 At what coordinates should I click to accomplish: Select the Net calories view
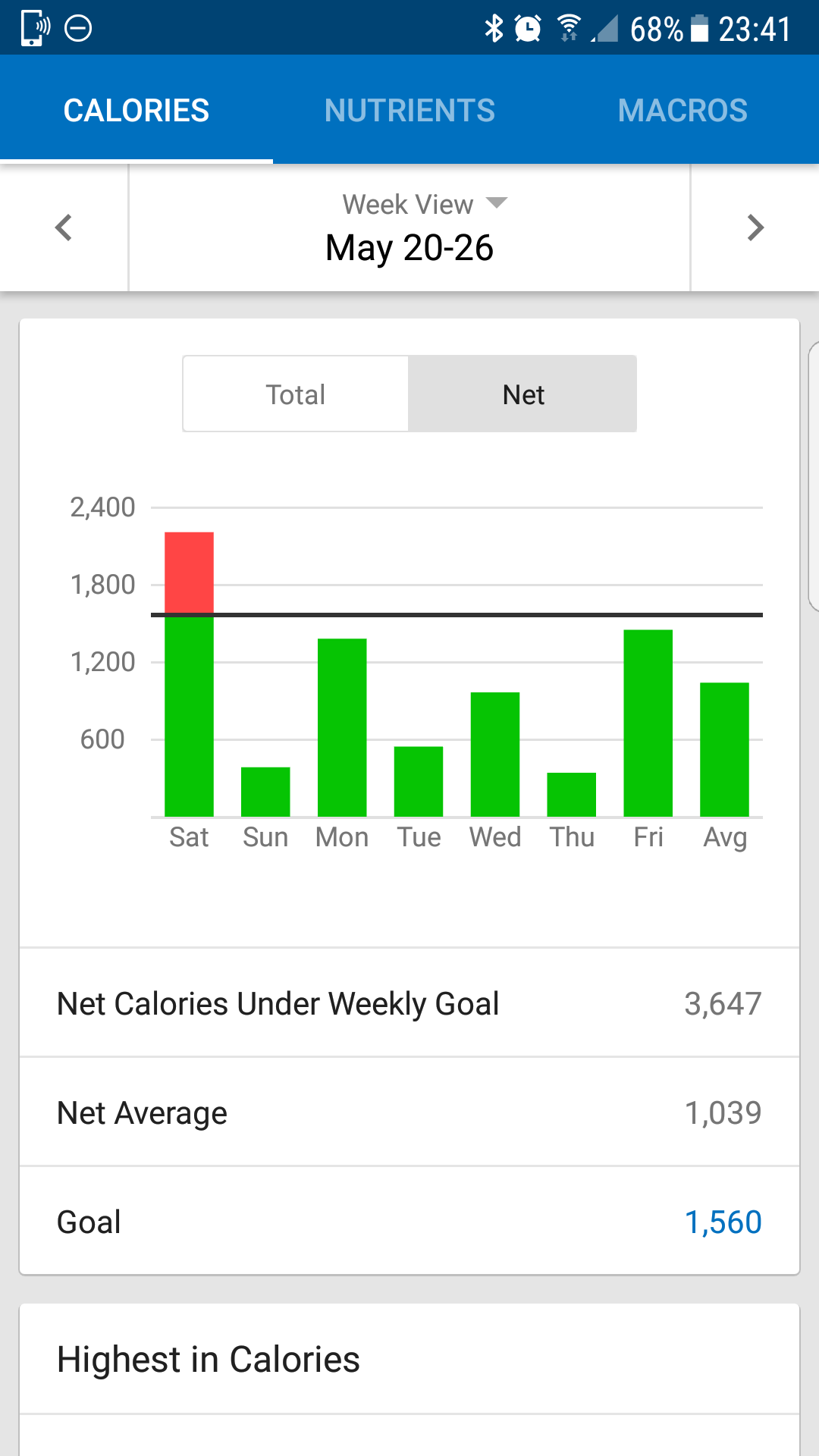coord(523,394)
